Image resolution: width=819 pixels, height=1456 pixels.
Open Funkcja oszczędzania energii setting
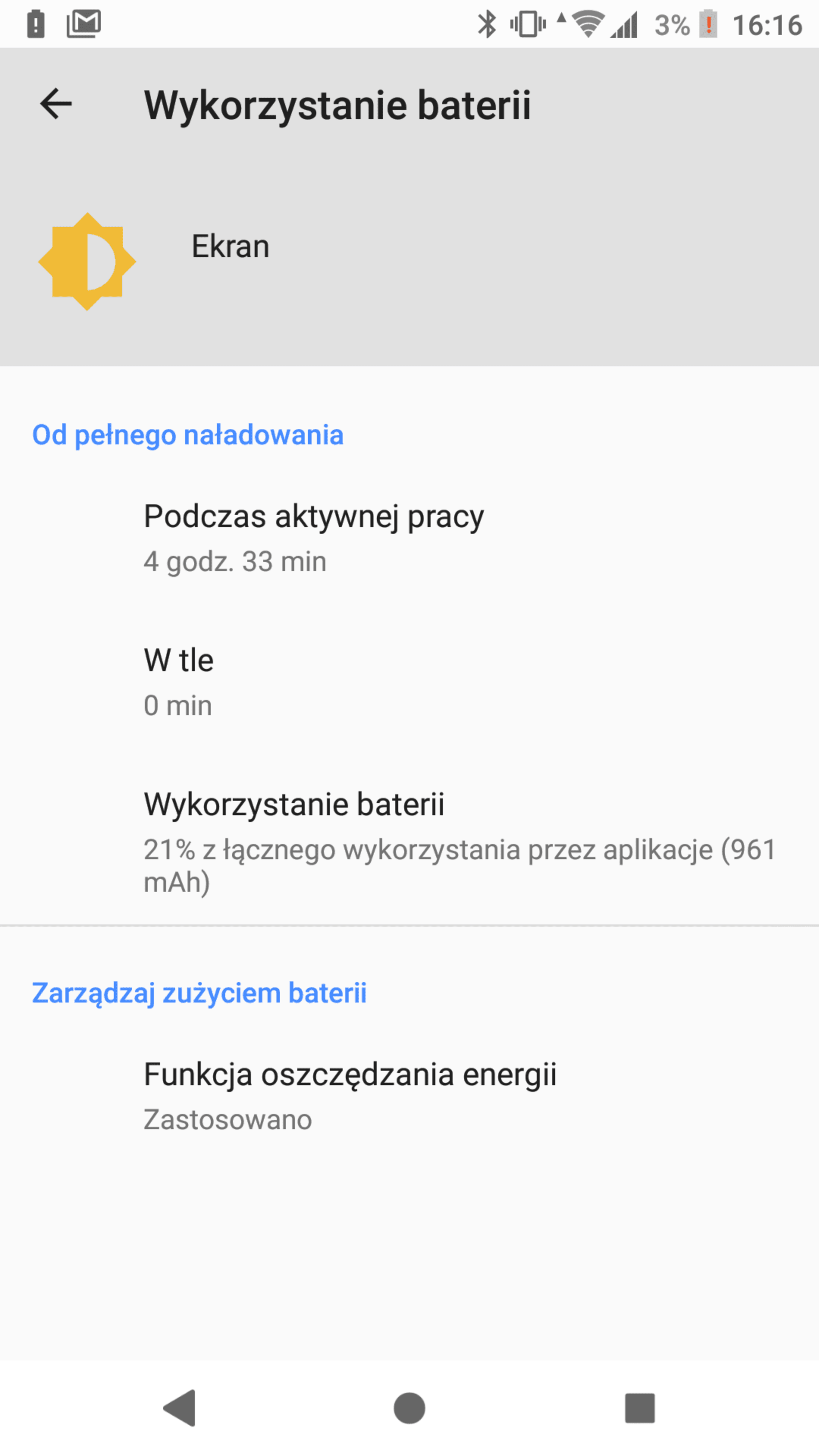409,1096
